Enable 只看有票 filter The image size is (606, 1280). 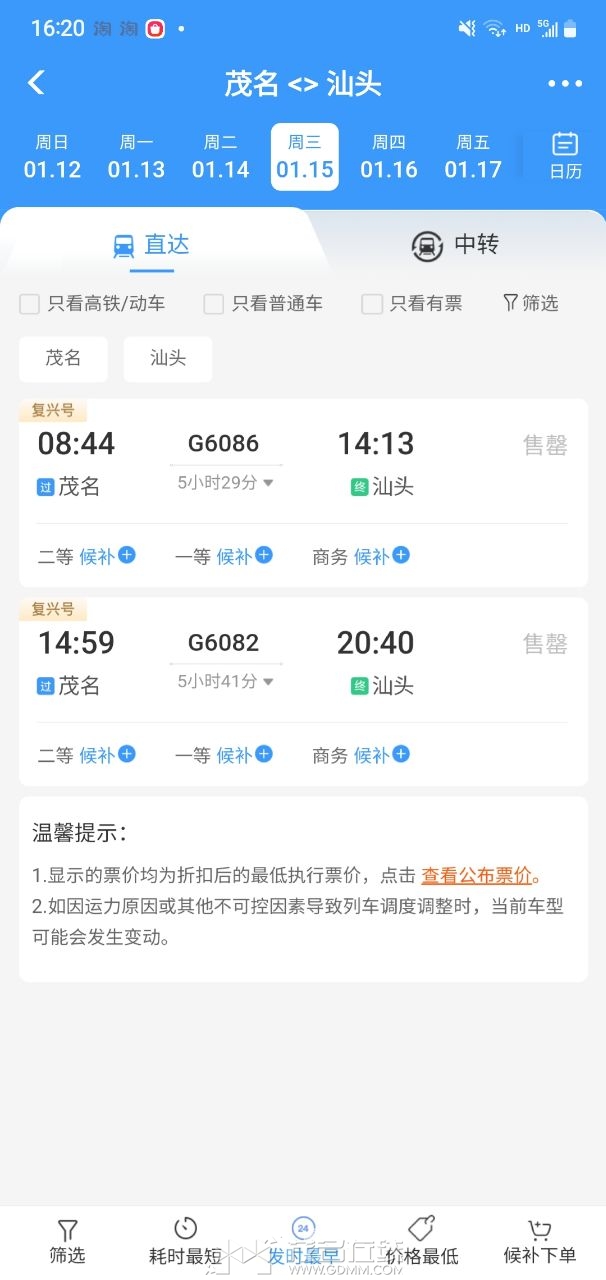(x=372, y=304)
